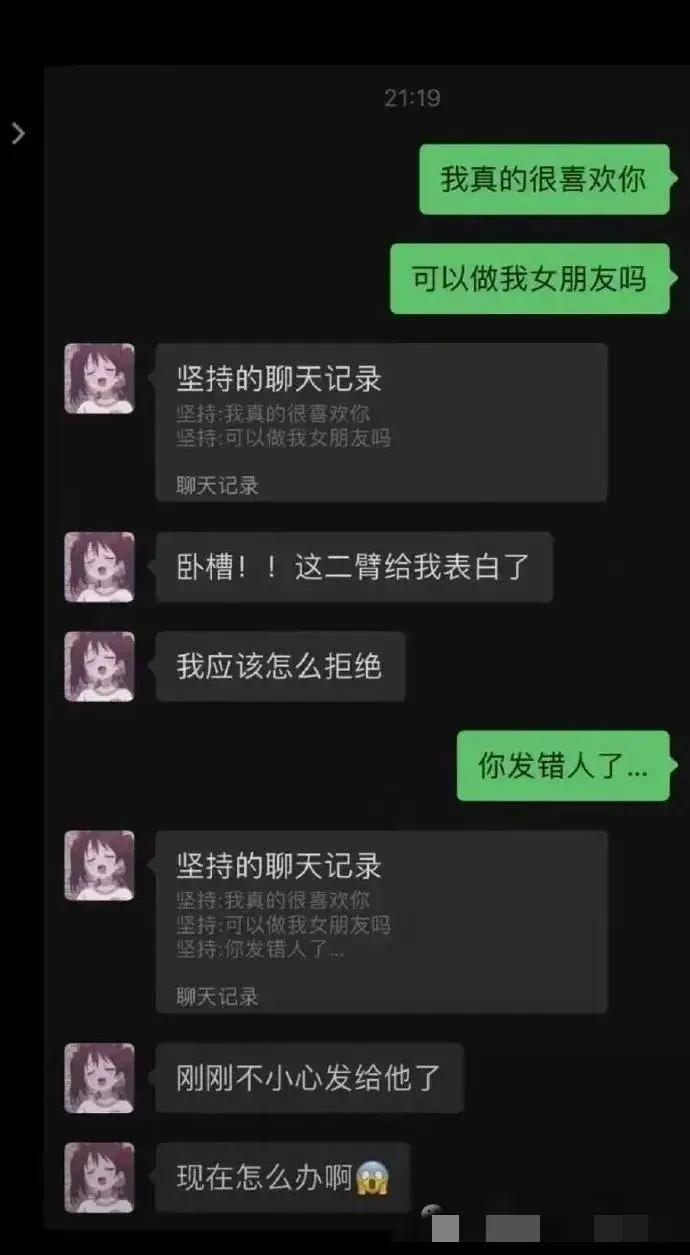Viewport: 690px width, 1255px height.
Task: Open the chat record card above "卧槽！！这二臂给我表白了"
Action: (x=380, y=422)
